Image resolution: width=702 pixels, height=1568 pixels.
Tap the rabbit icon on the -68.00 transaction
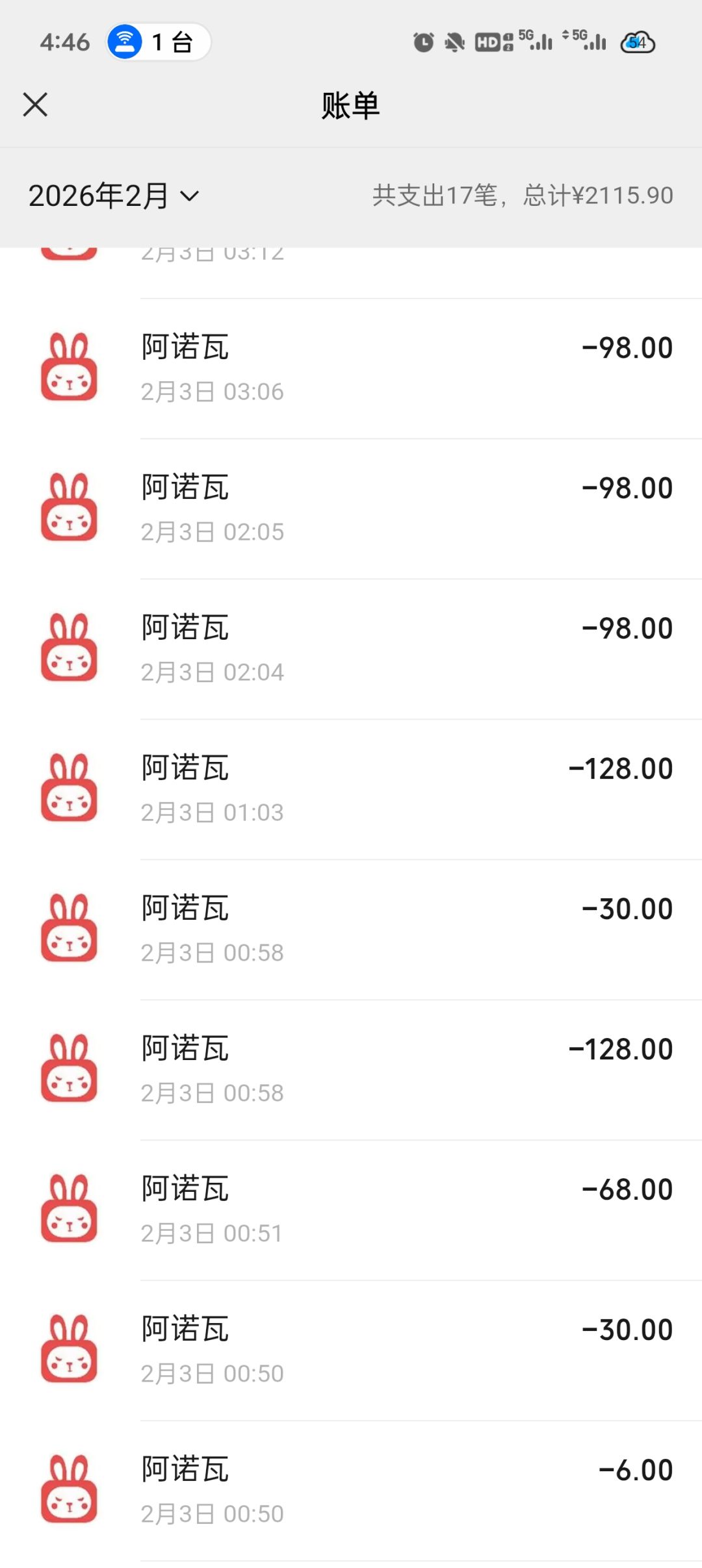point(70,1209)
